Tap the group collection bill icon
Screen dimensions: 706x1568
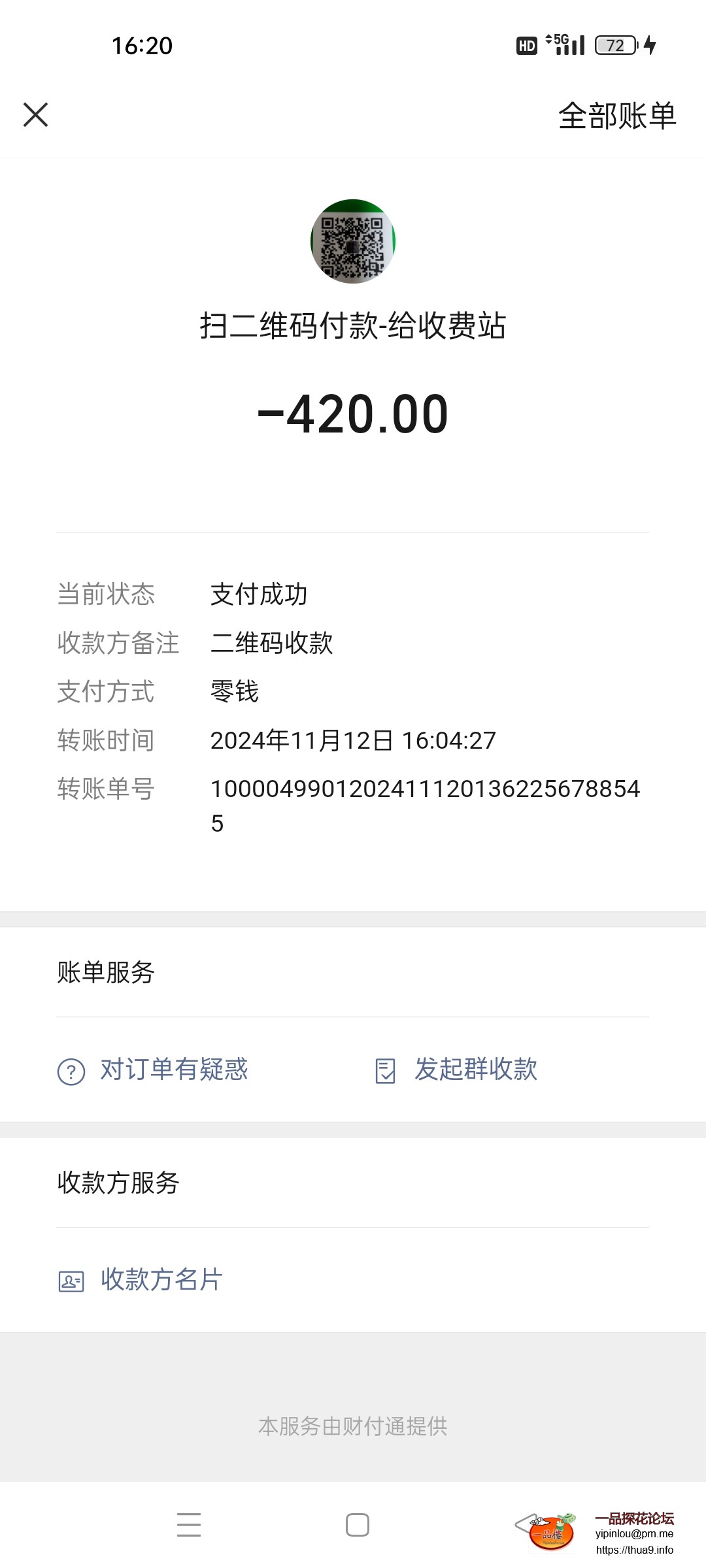click(x=386, y=1070)
